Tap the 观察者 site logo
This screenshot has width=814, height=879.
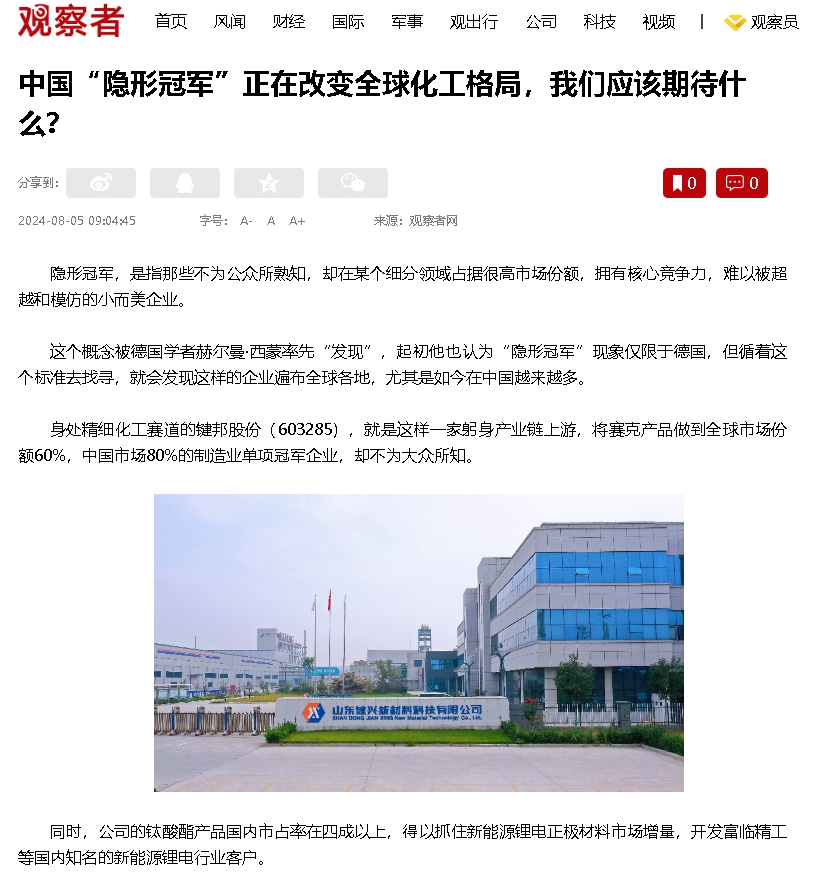[x=70, y=20]
